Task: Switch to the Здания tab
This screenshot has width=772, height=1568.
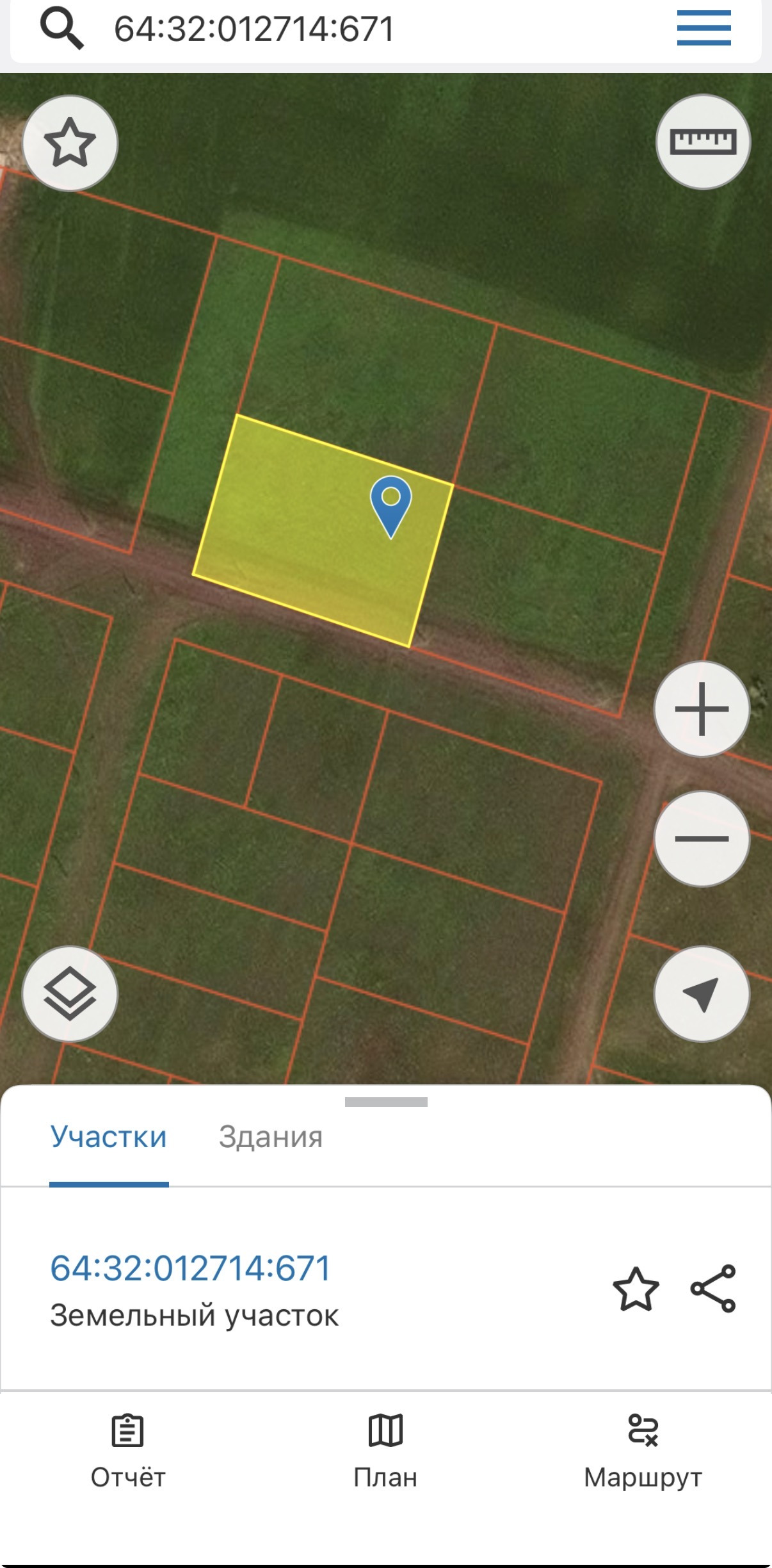Action: 270,1137
